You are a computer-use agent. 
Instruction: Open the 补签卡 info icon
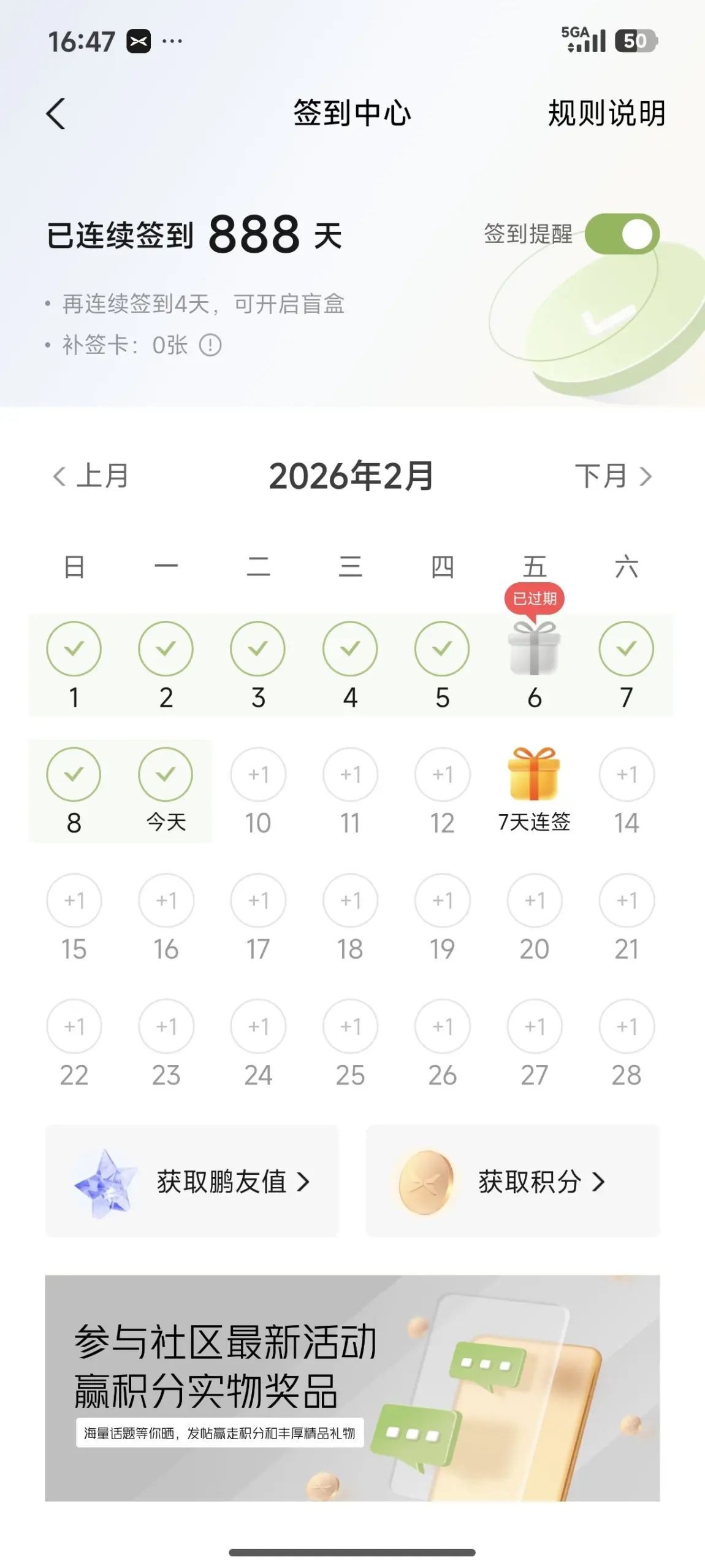pyautogui.click(x=210, y=345)
